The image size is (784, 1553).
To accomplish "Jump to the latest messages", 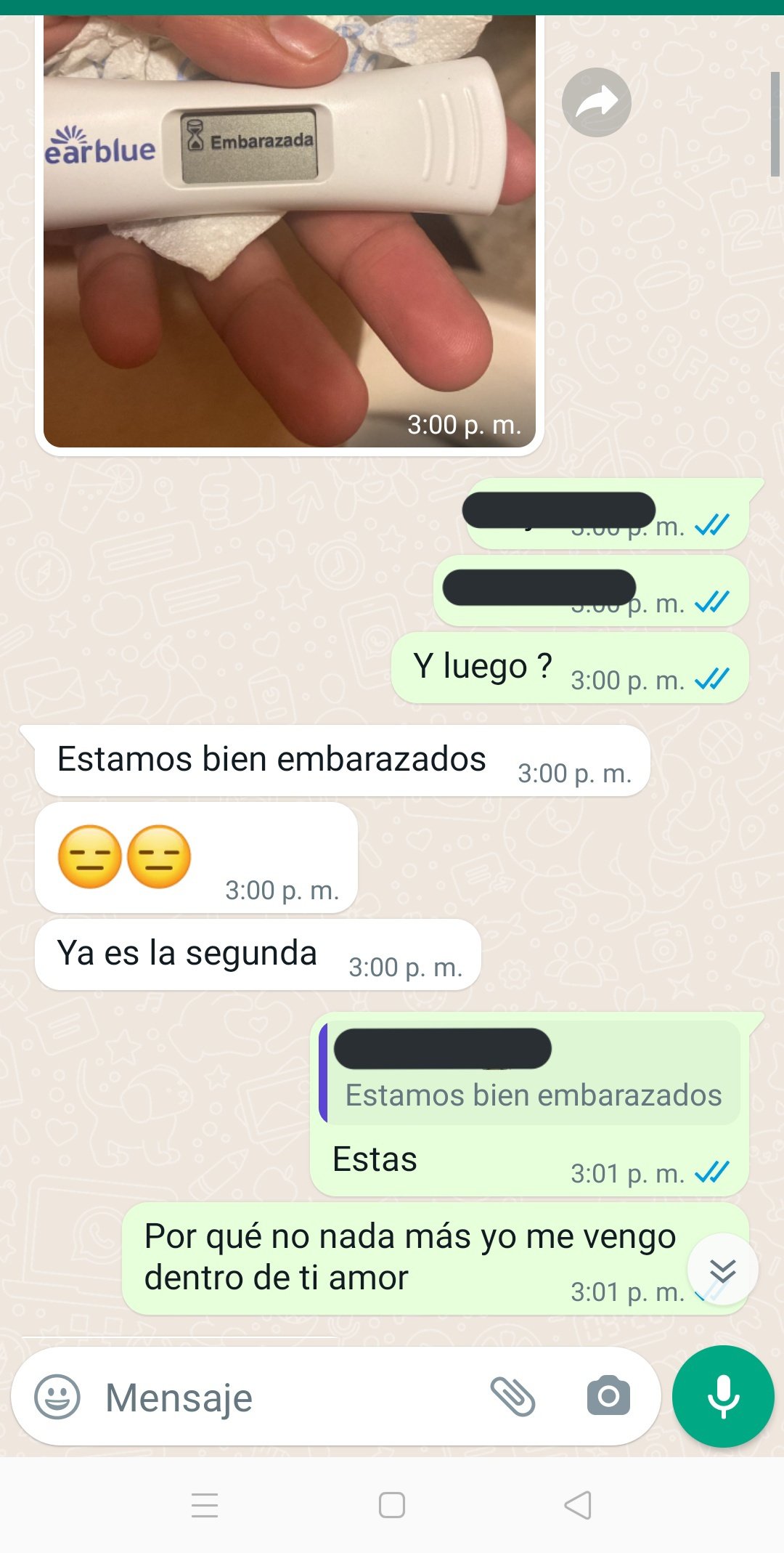I will point(722,1270).
